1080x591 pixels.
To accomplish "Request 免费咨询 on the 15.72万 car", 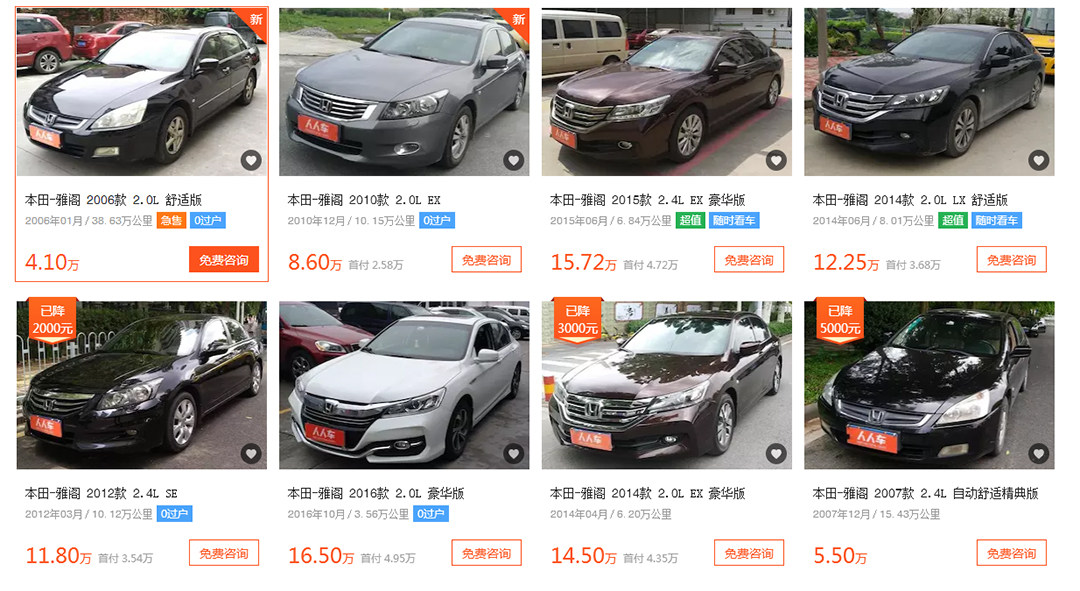I will tap(749, 260).
